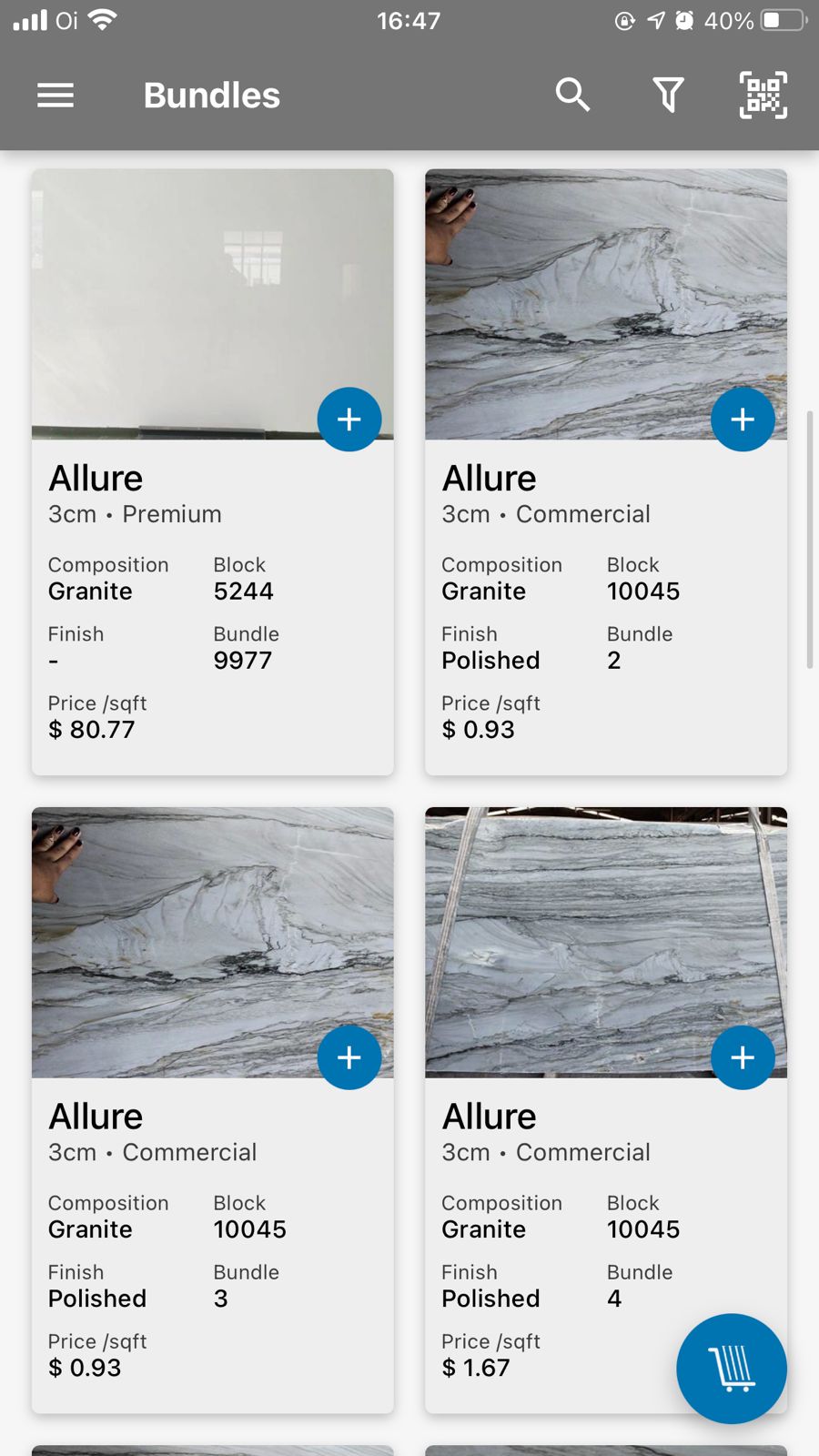This screenshot has width=819, height=1456.
Task: Add Allure bundle 2 with plus button
Action: coord(743,420)
